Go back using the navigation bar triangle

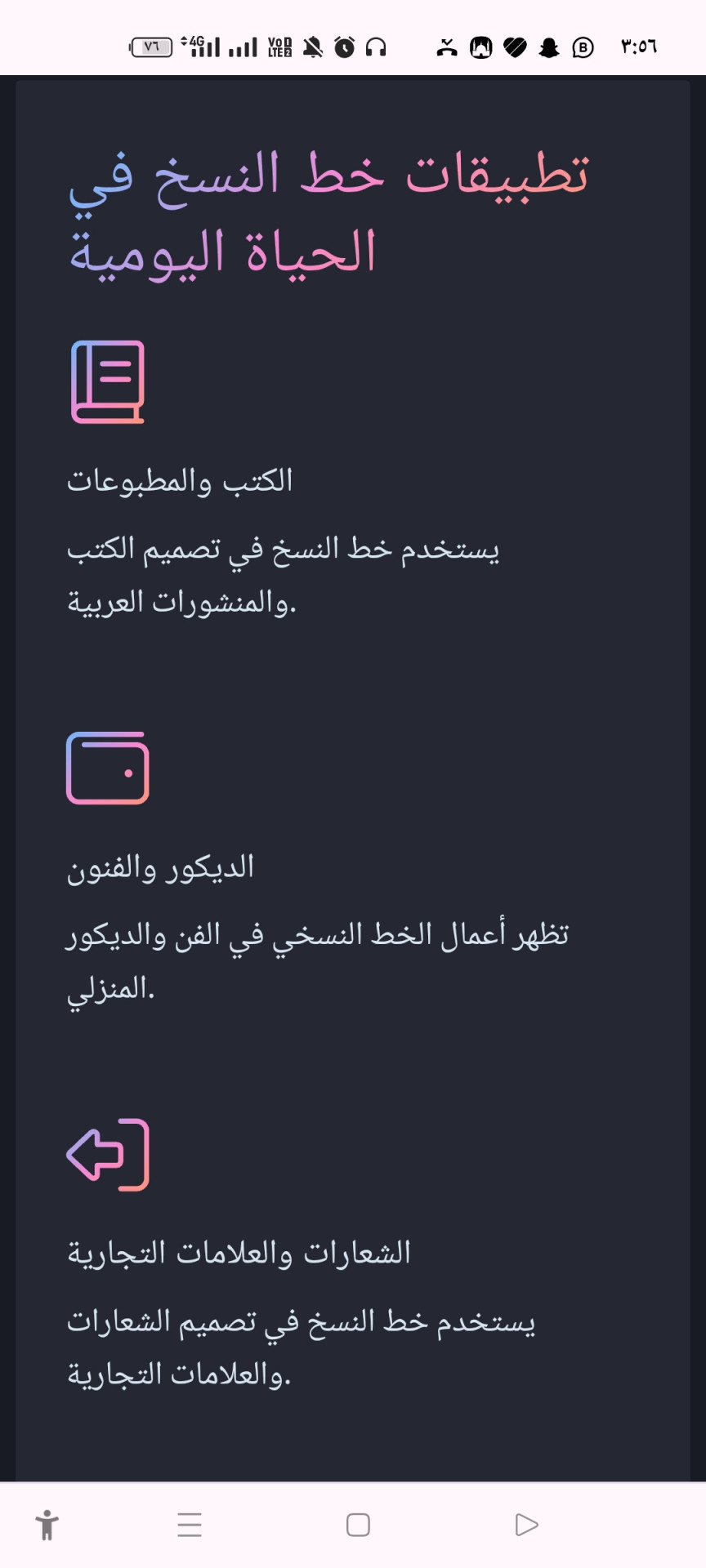tap(527, 1525)
